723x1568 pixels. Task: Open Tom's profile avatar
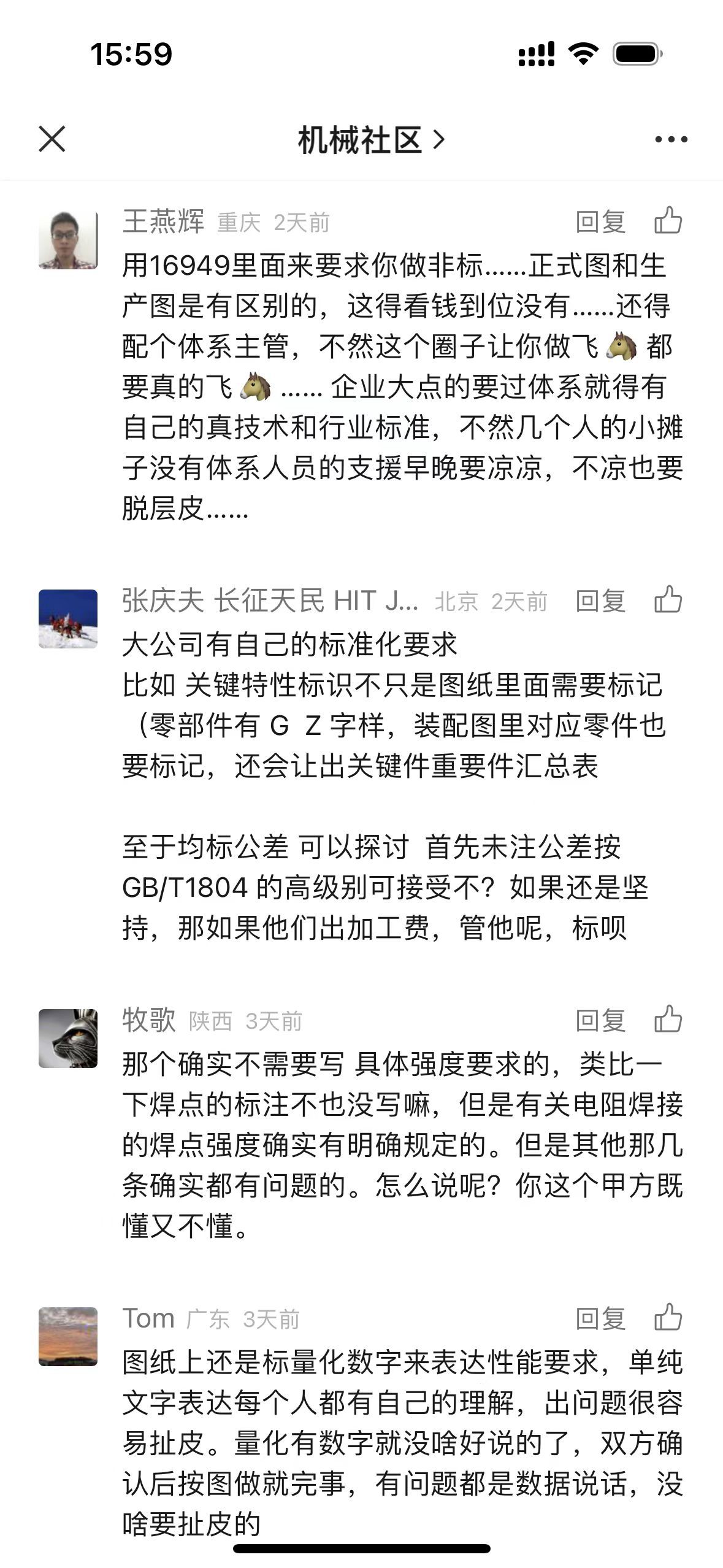pyautogui.click(x=68, y=1336)
